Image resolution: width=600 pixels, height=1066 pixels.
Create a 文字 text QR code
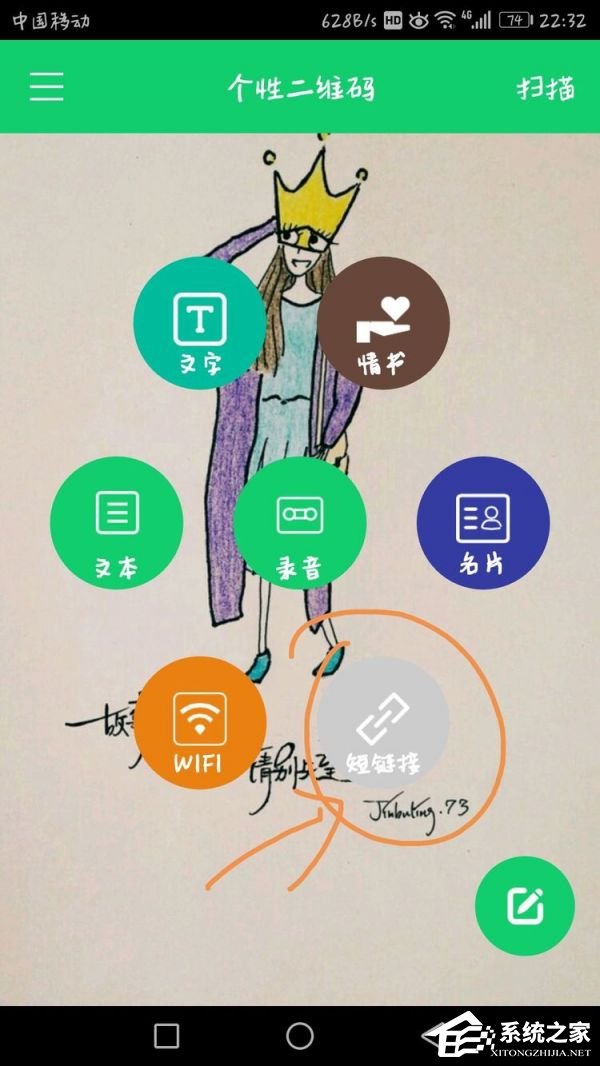click(200, 321)
